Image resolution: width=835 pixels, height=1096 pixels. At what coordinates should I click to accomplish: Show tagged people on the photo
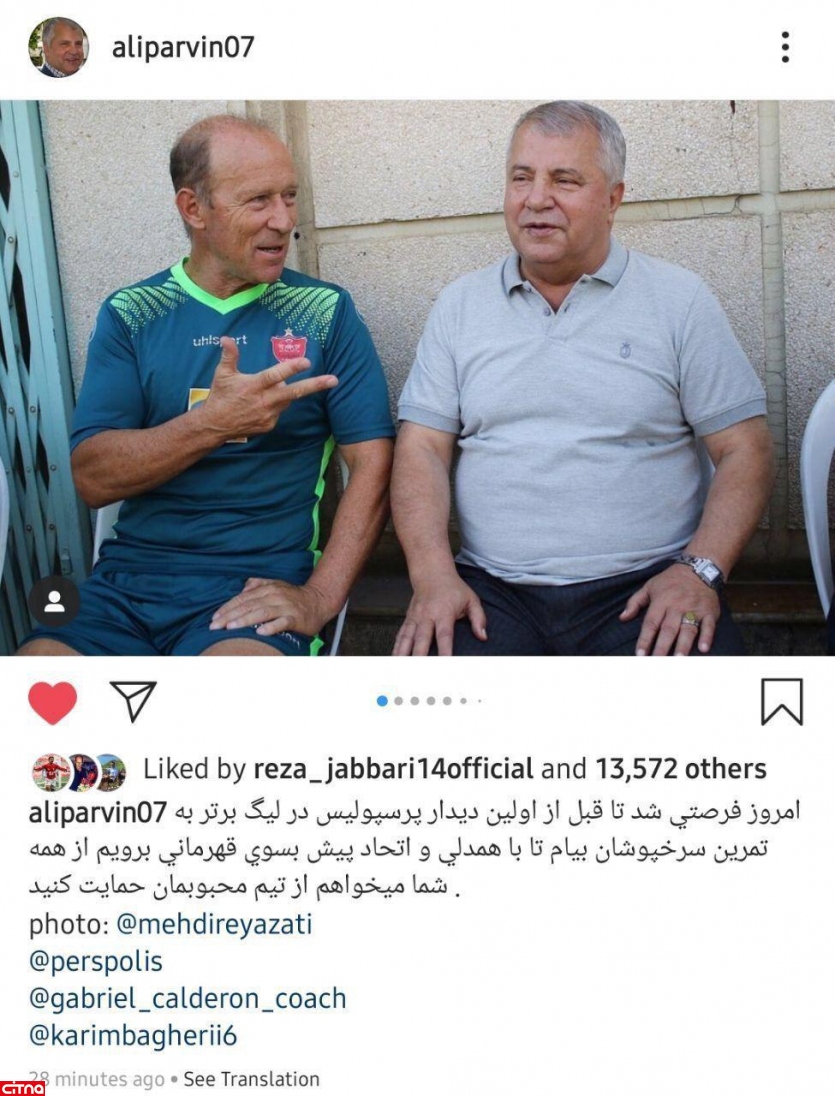(54, 601)
